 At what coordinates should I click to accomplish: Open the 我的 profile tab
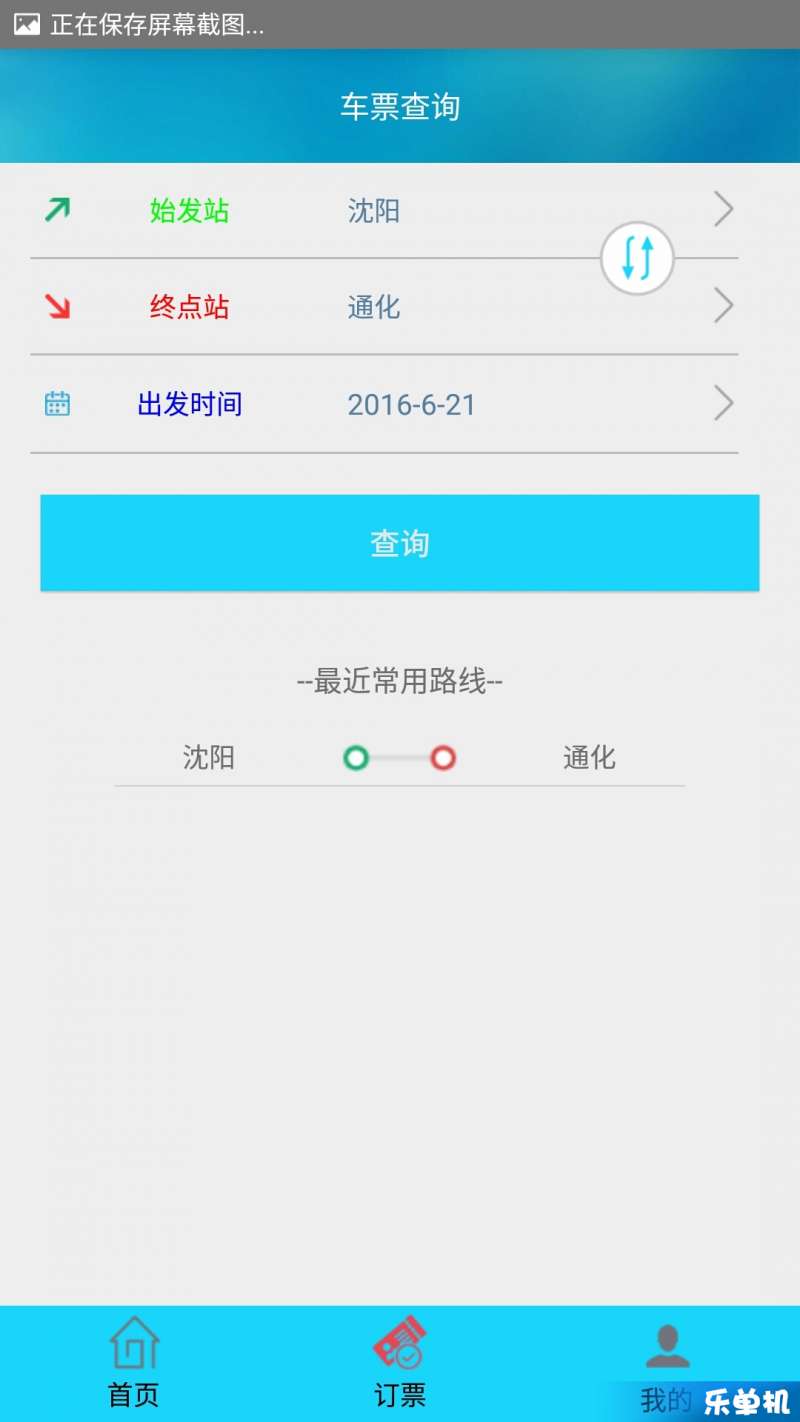pyautogui.click(x=666, y=1362)
